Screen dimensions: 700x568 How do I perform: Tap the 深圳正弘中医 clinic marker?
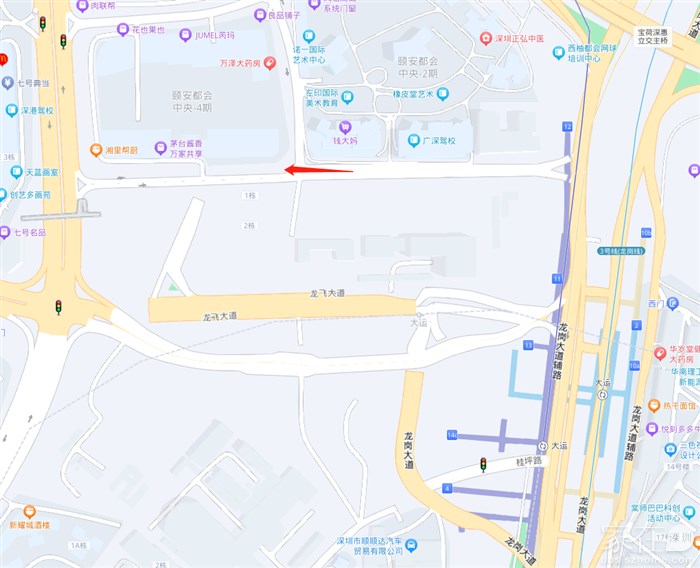(x=486, y=38)
